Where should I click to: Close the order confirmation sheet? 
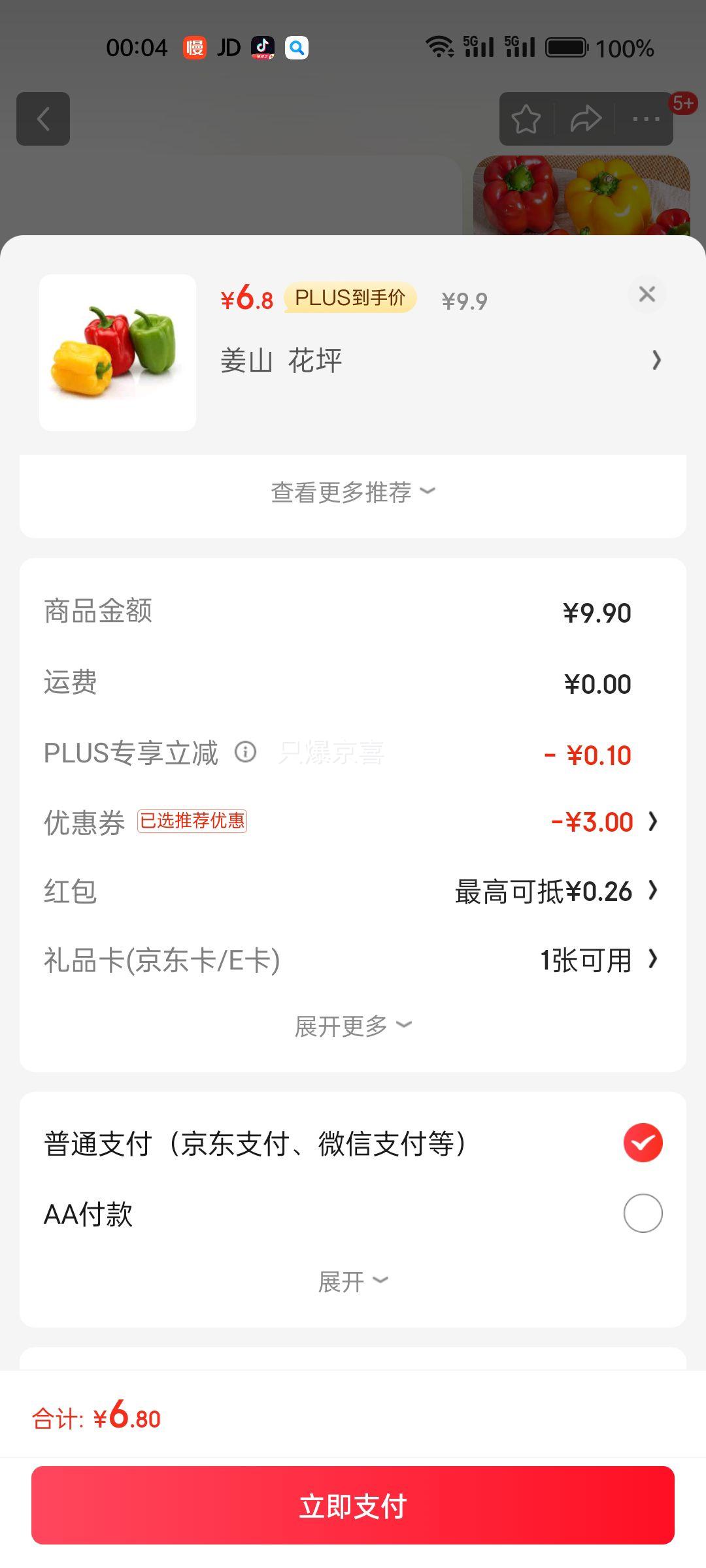[x=647, y=294]
